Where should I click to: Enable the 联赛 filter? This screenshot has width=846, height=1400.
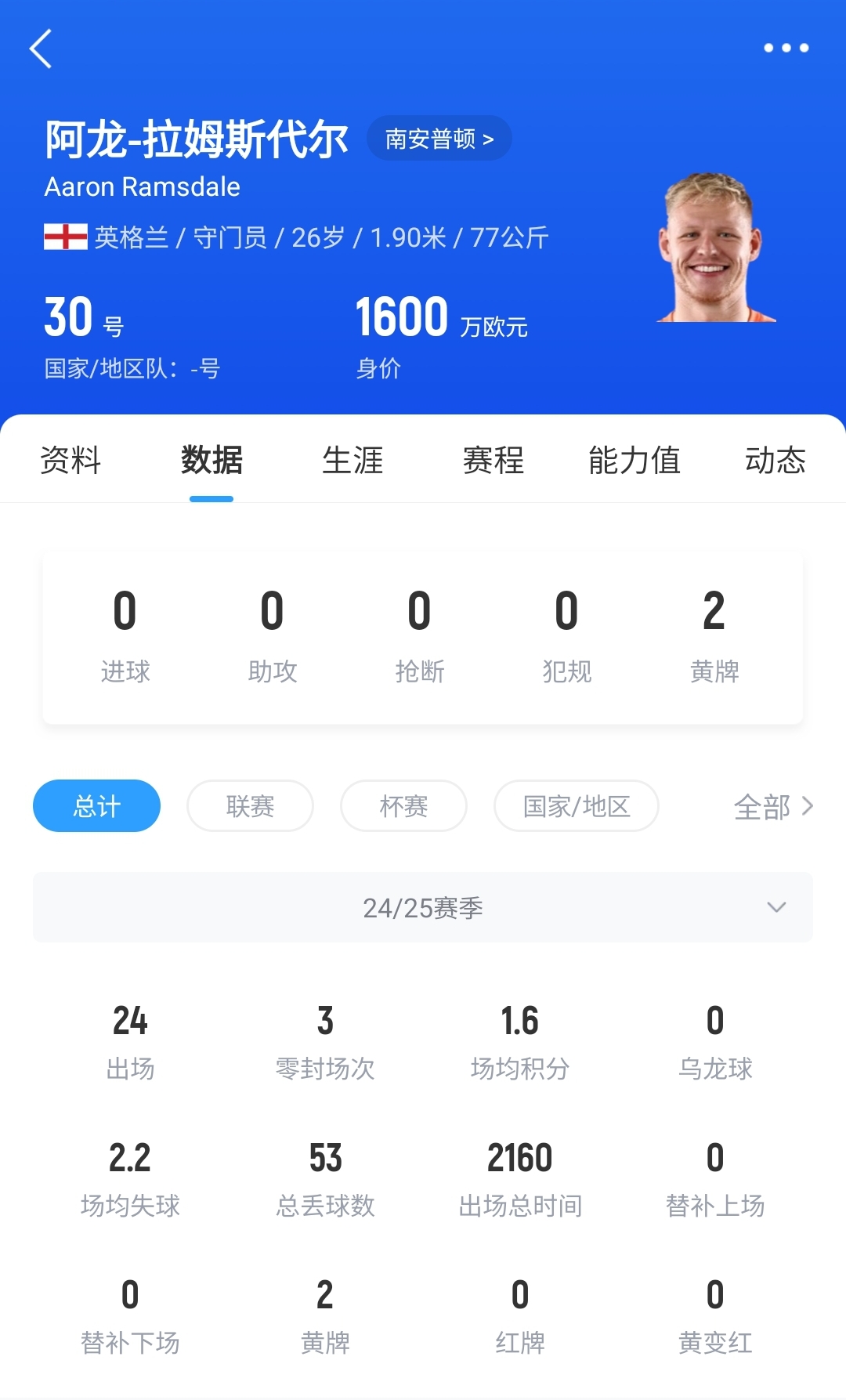(249, 805)
